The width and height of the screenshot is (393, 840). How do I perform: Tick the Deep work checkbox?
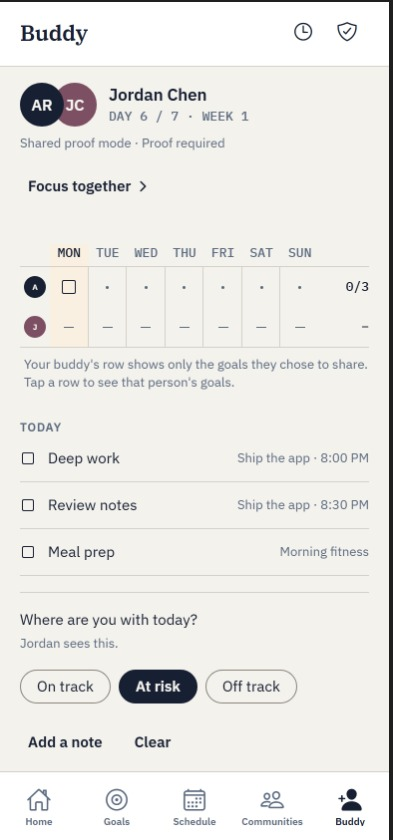coord(28,459)
